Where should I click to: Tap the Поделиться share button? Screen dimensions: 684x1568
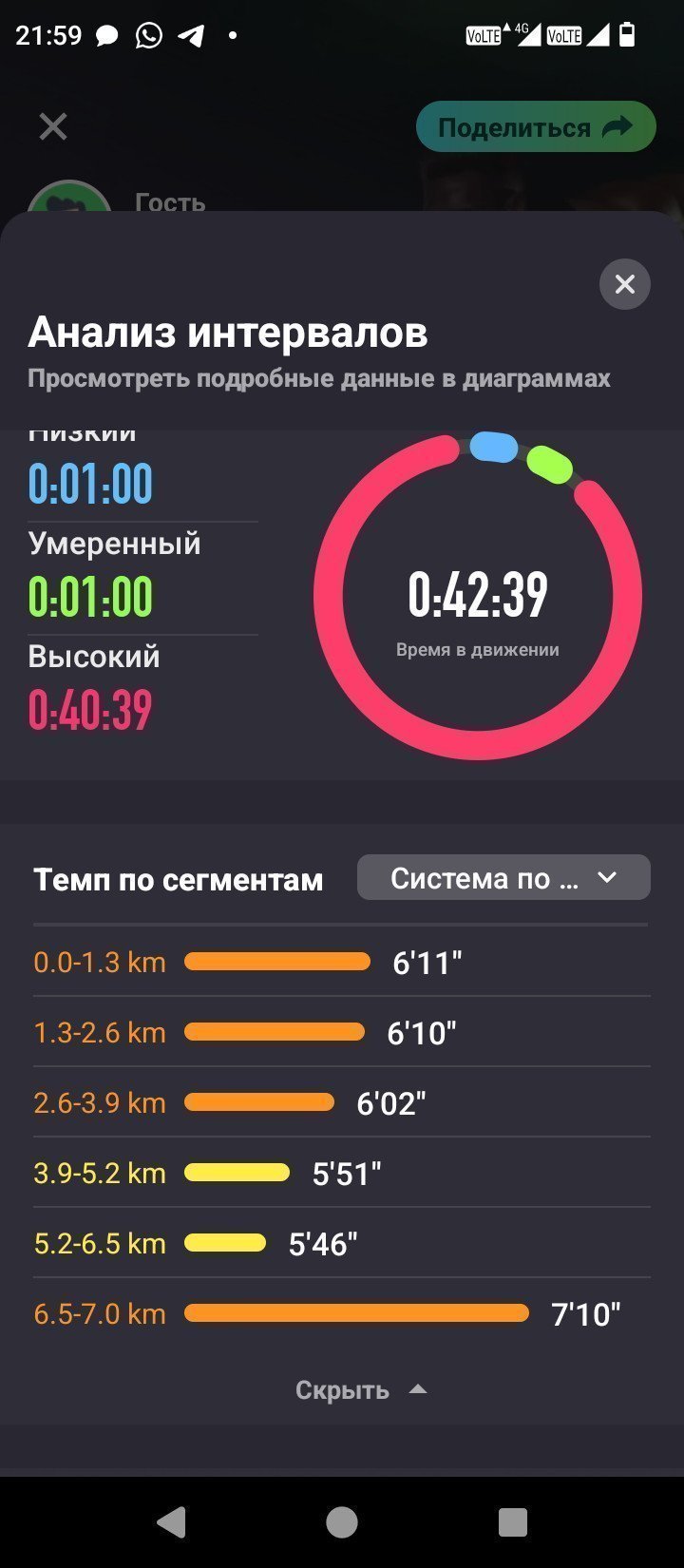coord(536,127)
